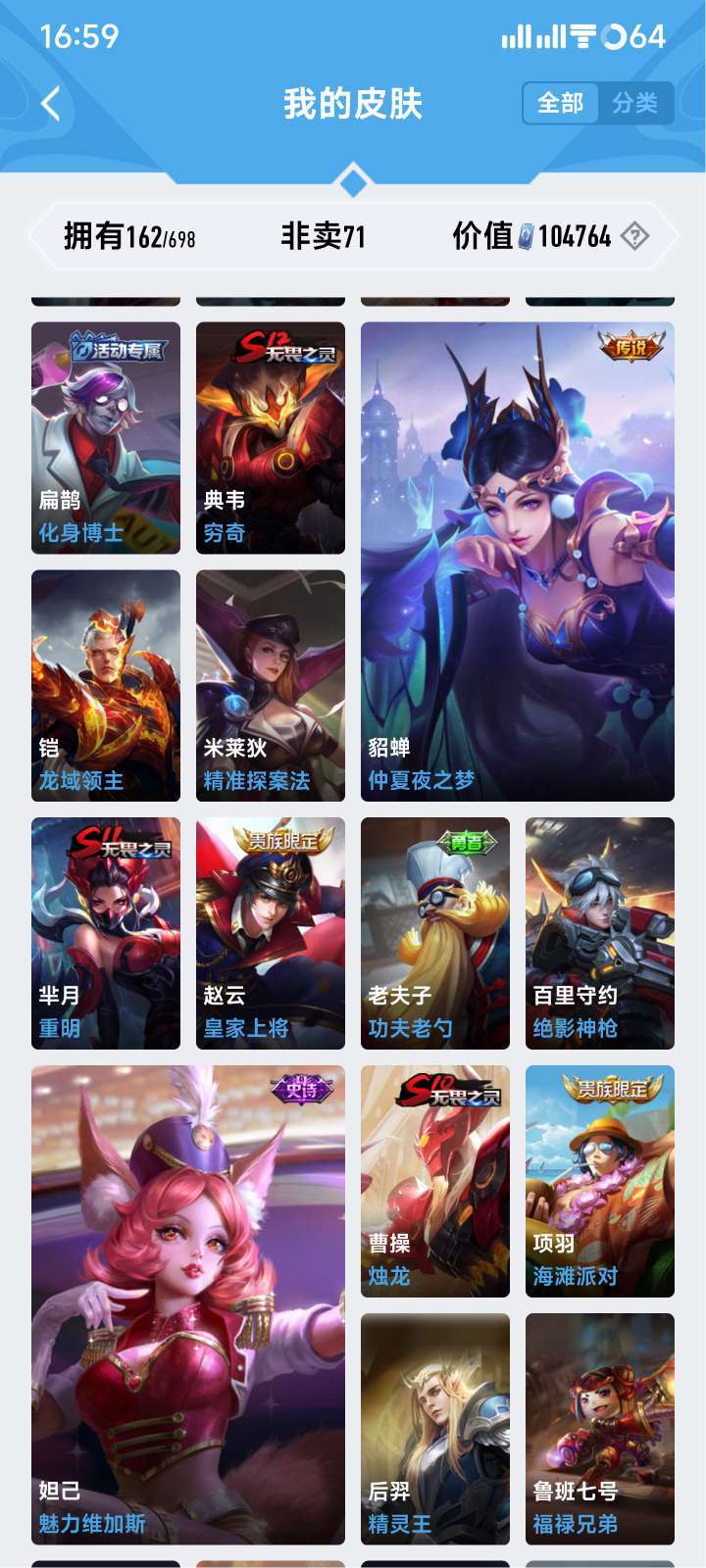View the 芈月 重明 skin card
The image size is (706, 1568).
coord(106,934)
